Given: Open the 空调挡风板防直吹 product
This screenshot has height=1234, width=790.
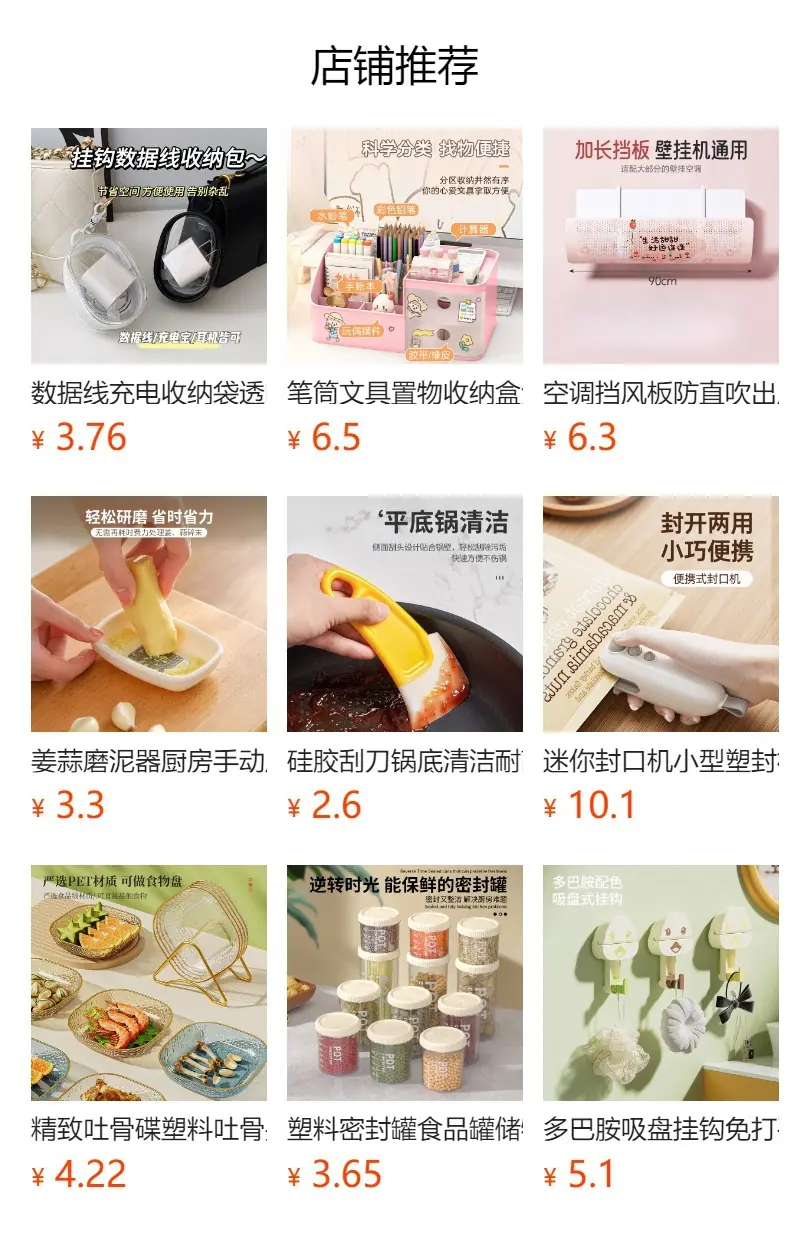Looking at the screenshot, I should pos(661,291).
